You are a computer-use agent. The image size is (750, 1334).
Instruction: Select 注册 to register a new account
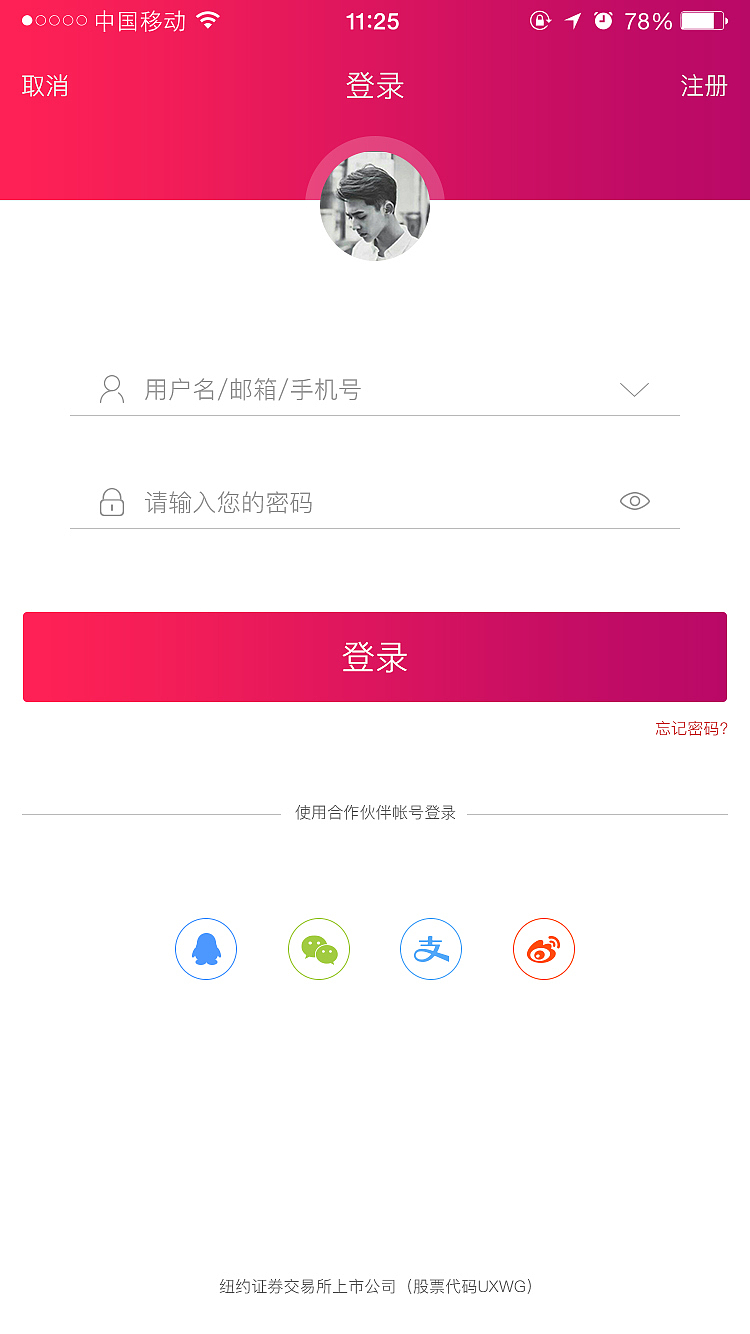(704, 86)
